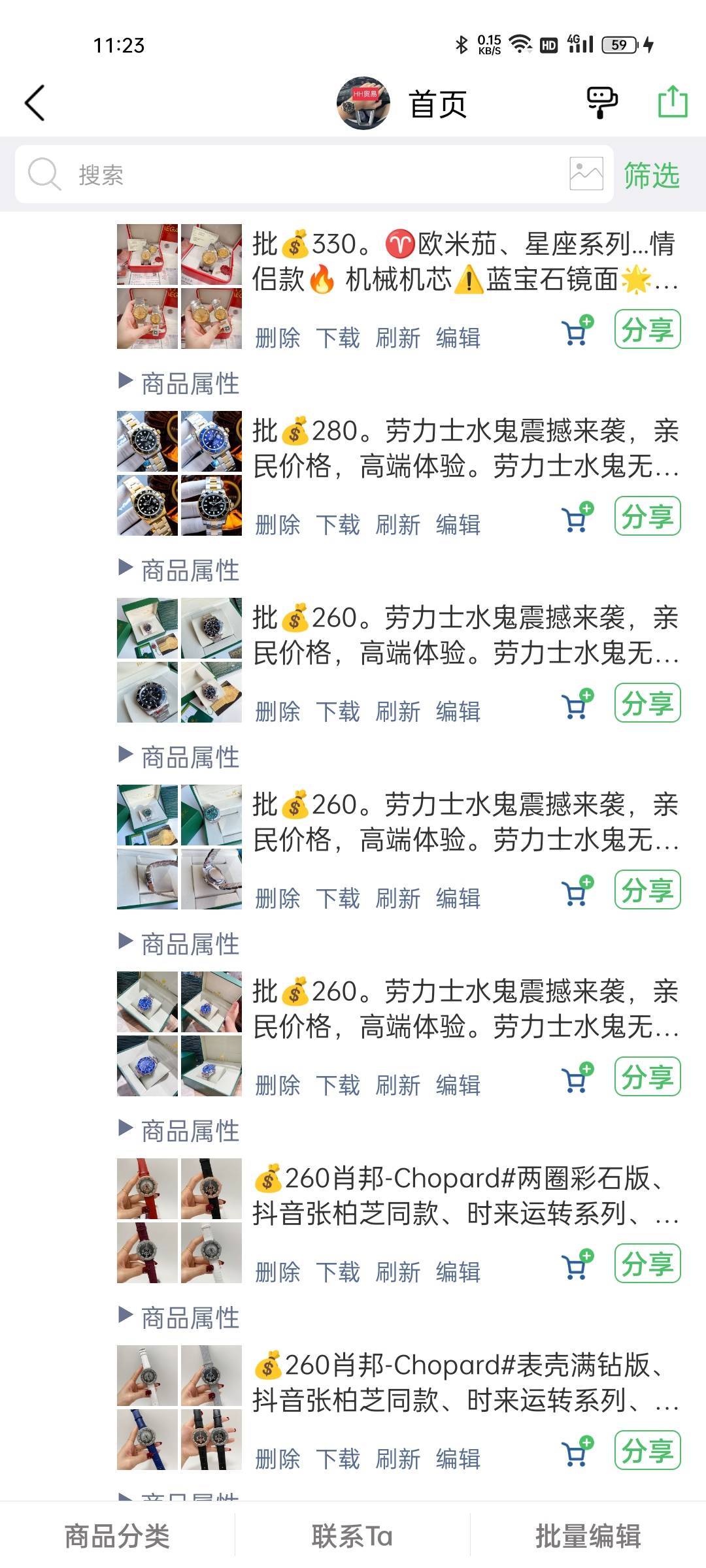
Task: Tap 联系Ta to contact the seller
Action: (x=352, y=1536)
